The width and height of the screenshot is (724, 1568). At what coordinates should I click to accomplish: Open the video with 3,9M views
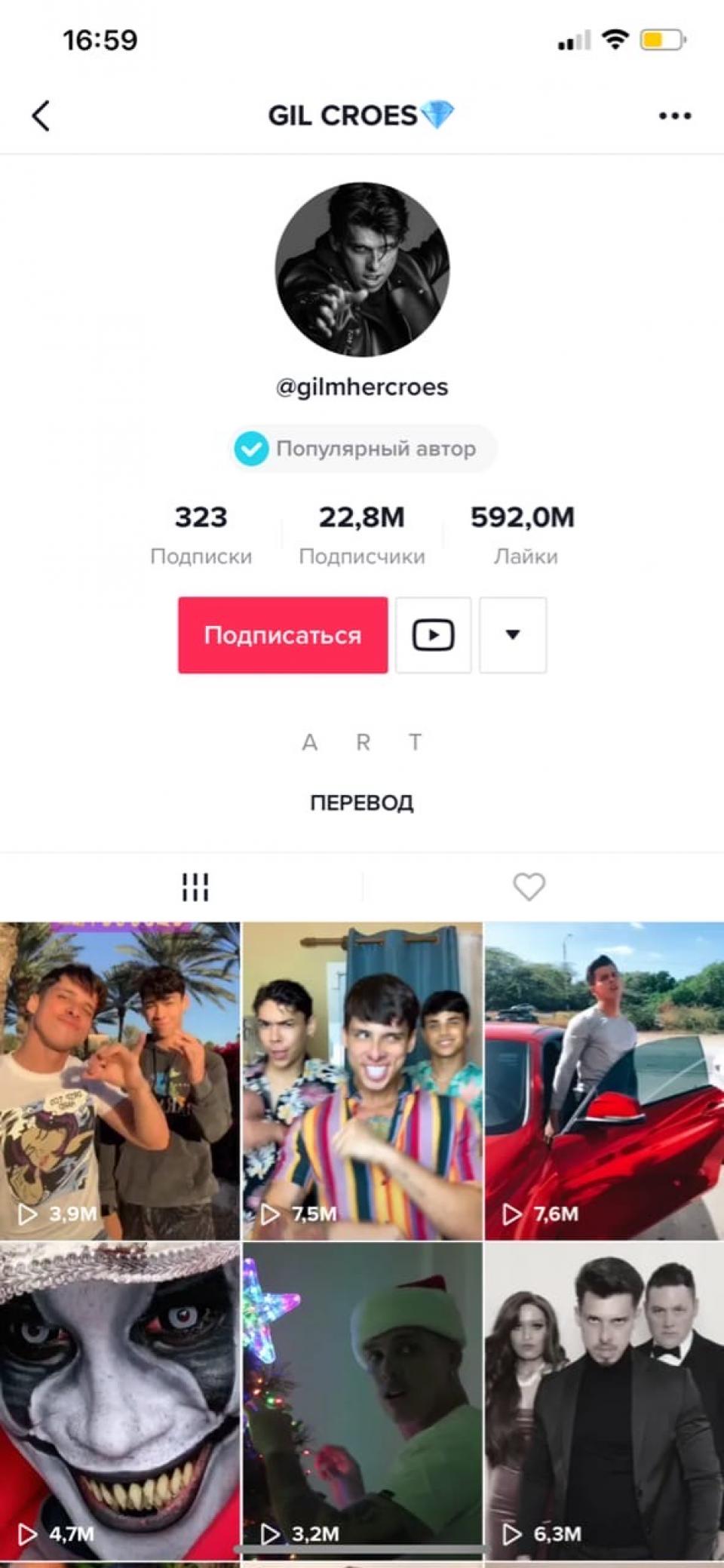(x=120, y=1080)
